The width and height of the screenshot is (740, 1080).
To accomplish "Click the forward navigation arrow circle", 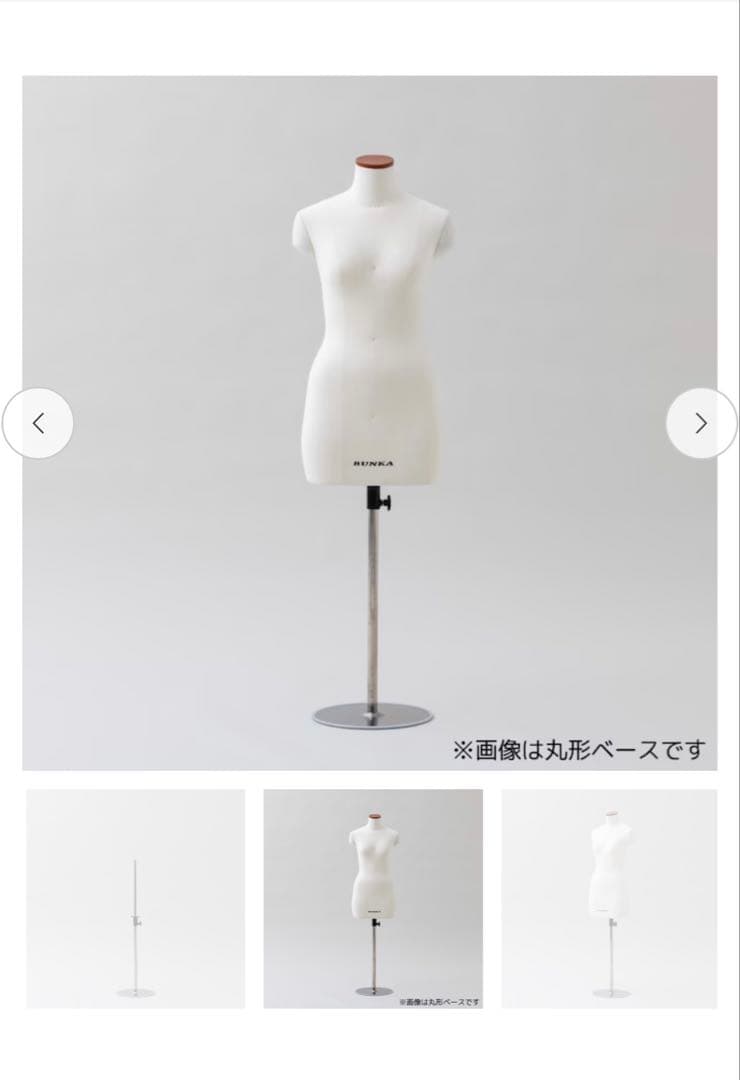I will click(x=701, y=423).
